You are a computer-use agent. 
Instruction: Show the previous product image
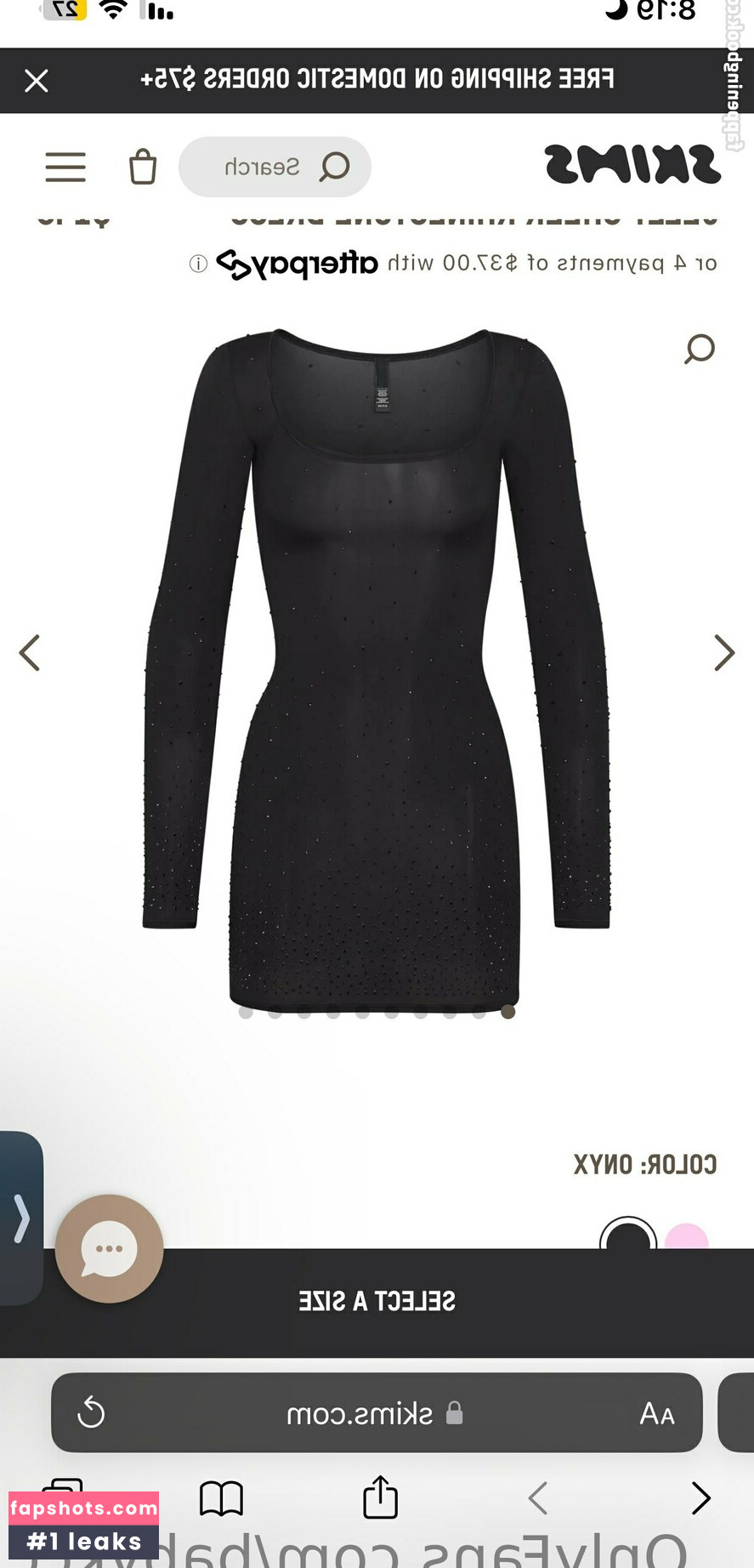30,653
